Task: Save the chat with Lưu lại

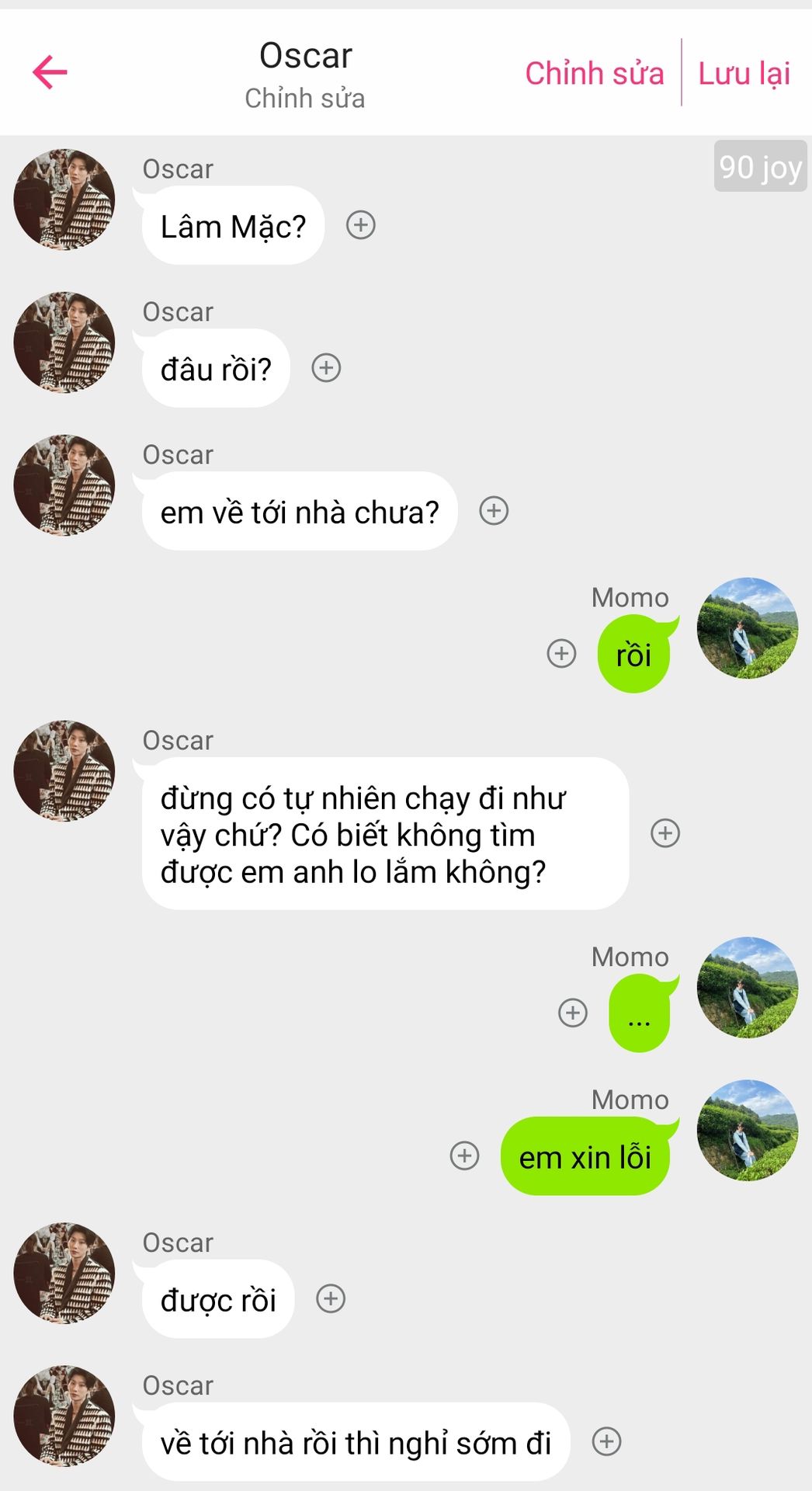Action: (744, 74)
